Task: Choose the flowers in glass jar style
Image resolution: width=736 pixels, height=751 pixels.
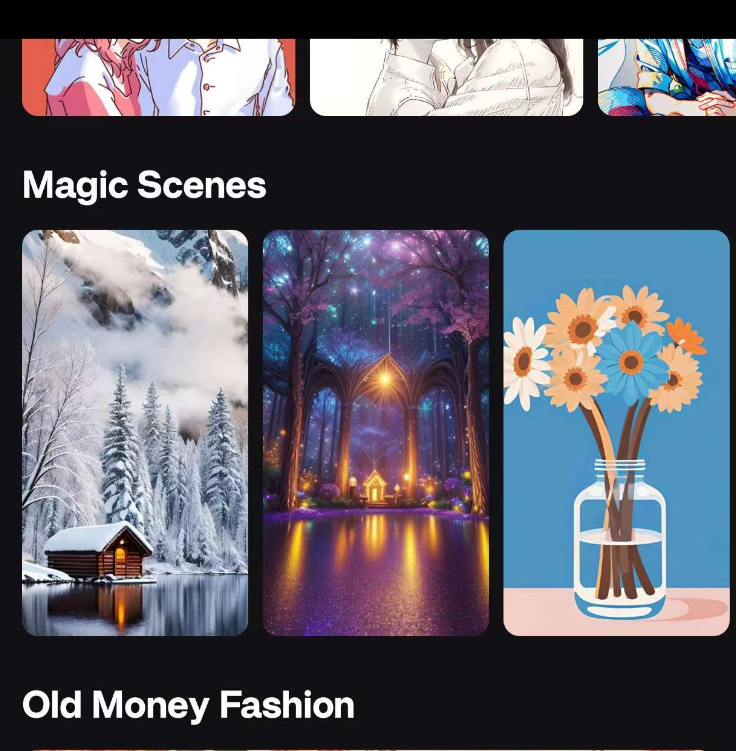Action: pyautogui.click(x=616, y=432)
